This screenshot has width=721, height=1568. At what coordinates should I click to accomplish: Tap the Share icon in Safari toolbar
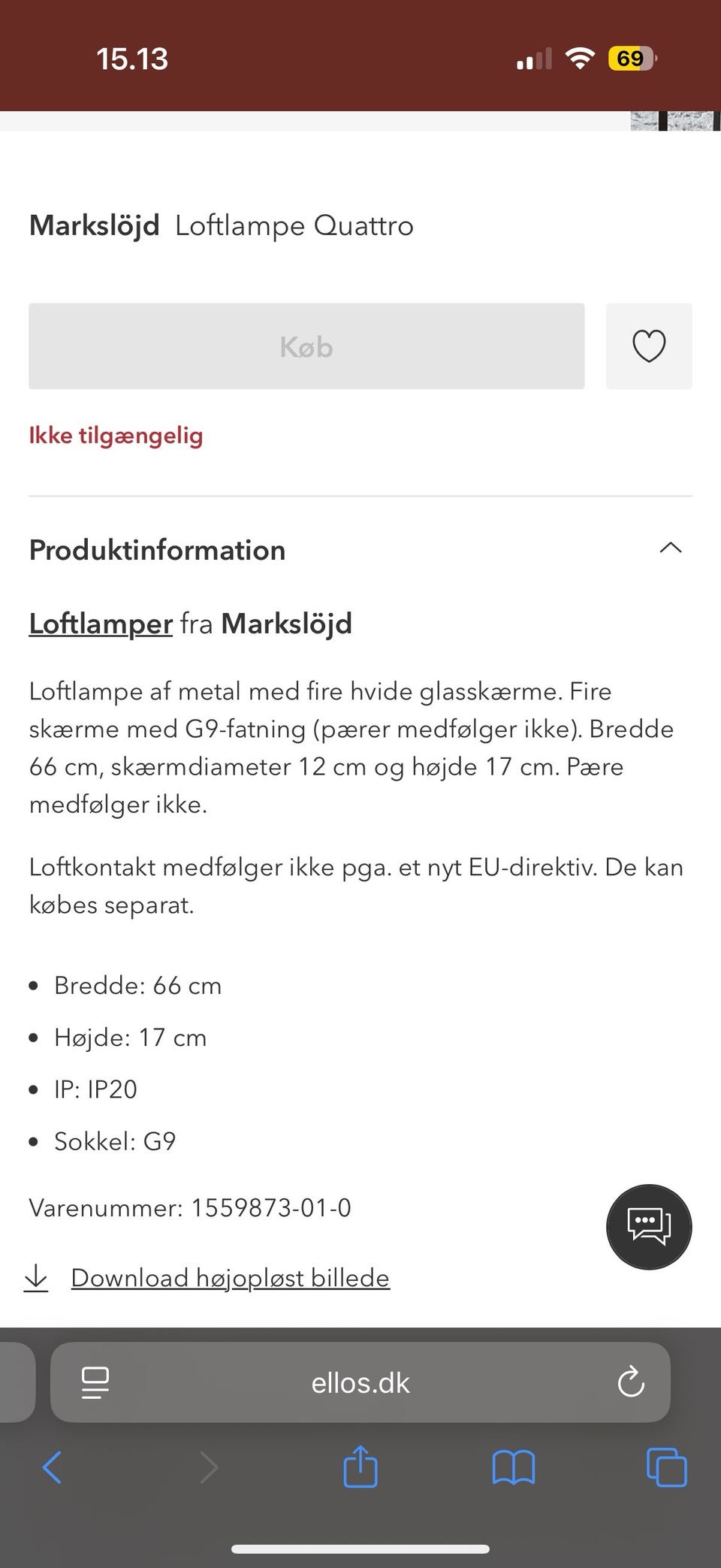pos(360,1467)
